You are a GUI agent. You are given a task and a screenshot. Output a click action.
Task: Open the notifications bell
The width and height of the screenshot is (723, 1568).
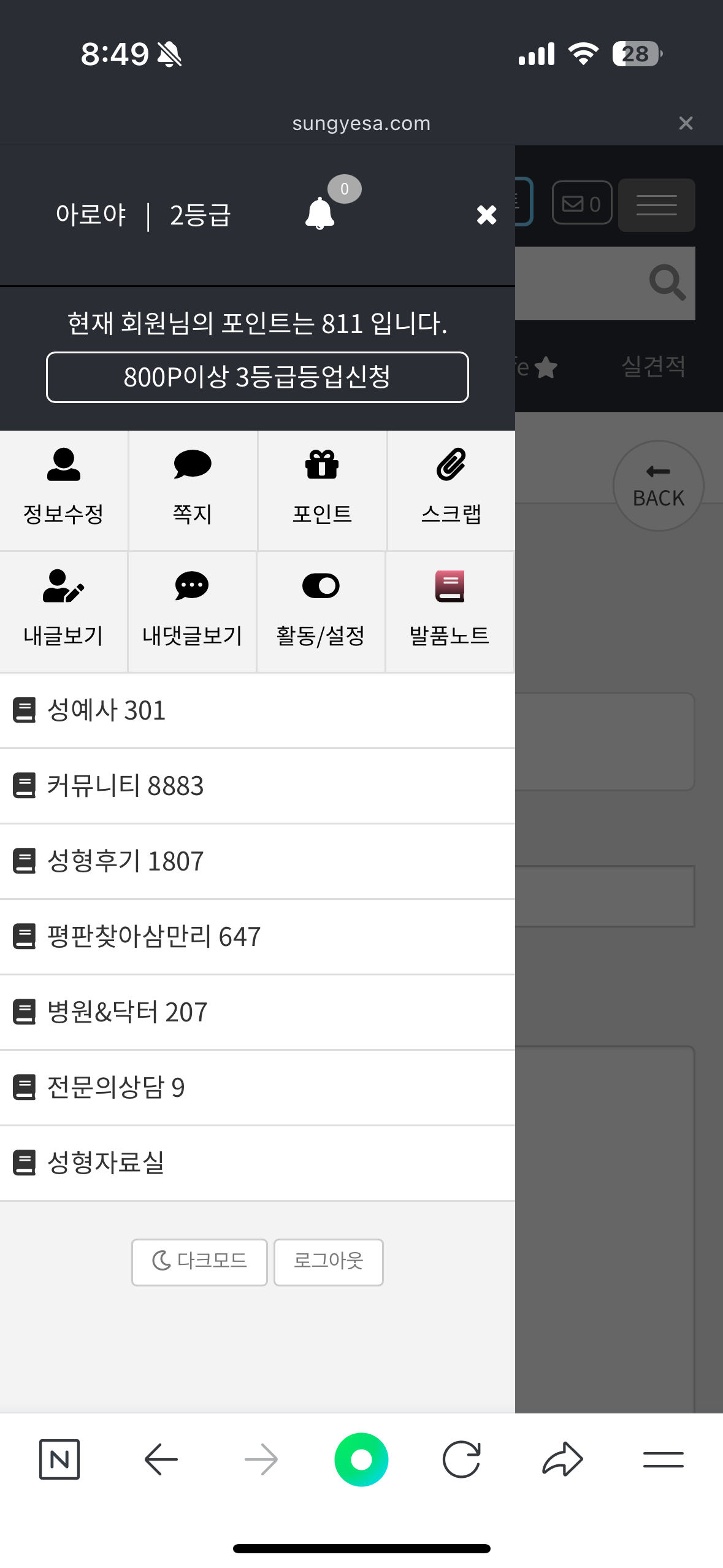320,213
